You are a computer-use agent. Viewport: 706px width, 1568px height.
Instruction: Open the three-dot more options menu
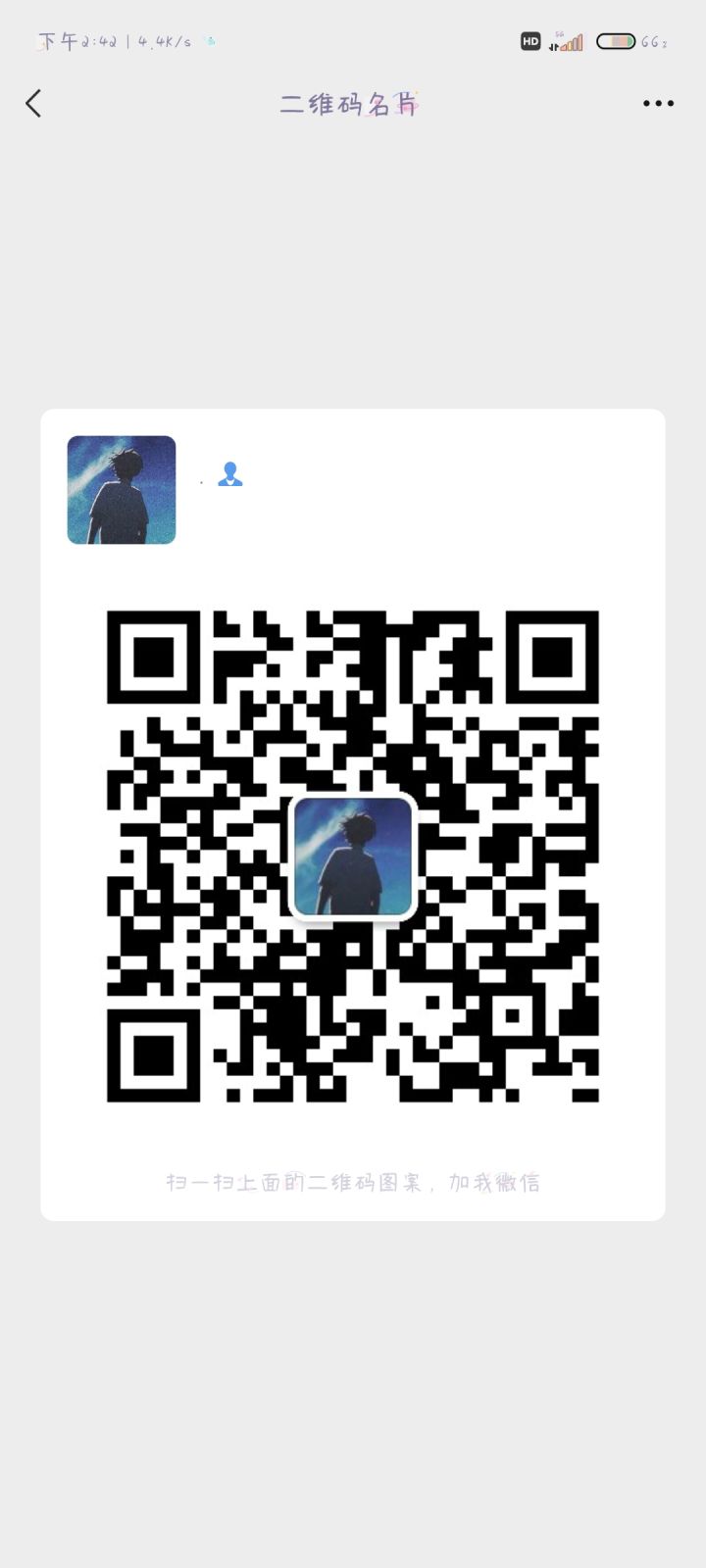tap(657, 103)
